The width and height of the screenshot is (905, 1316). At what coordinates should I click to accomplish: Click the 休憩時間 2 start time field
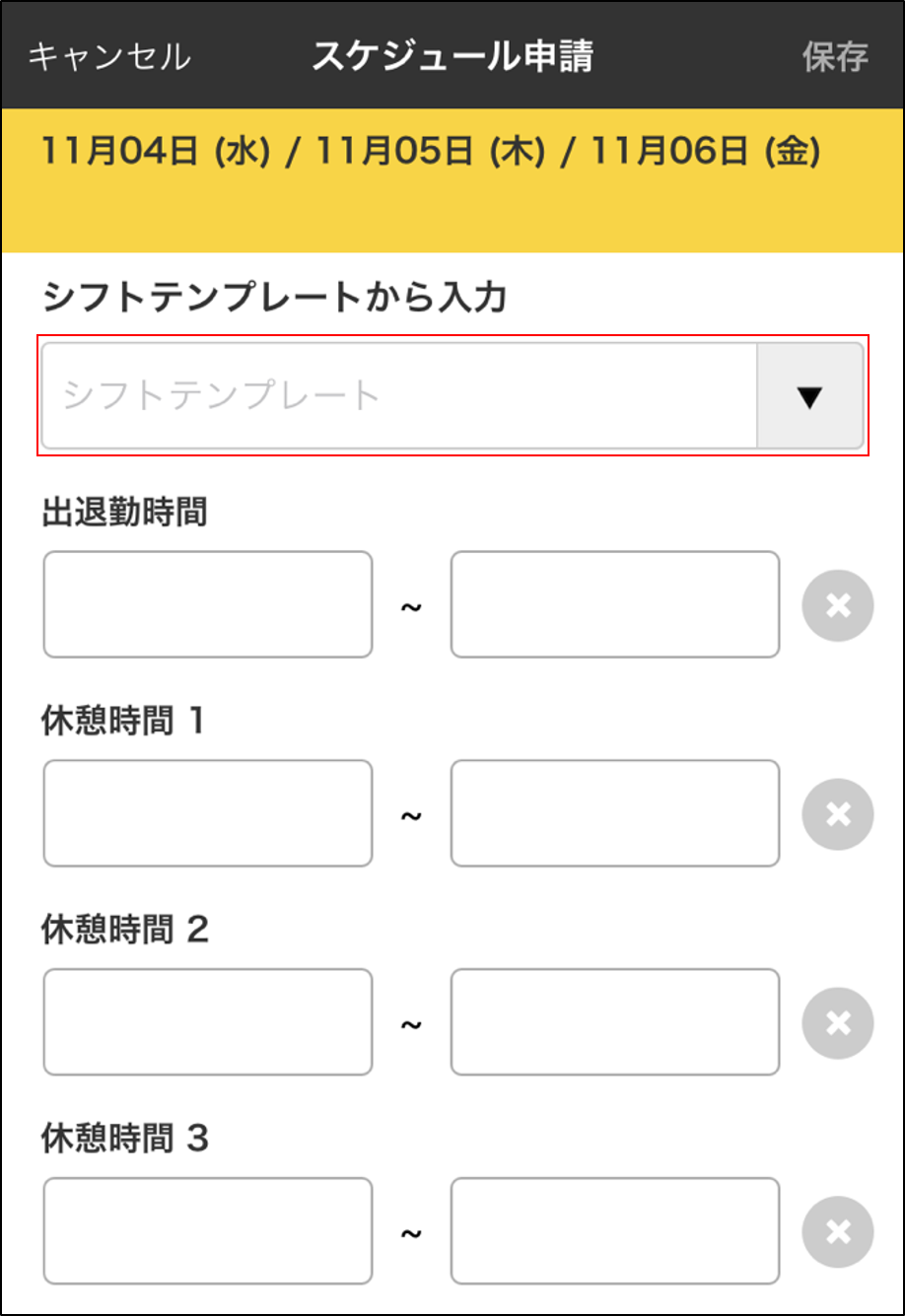point(207,1022)
